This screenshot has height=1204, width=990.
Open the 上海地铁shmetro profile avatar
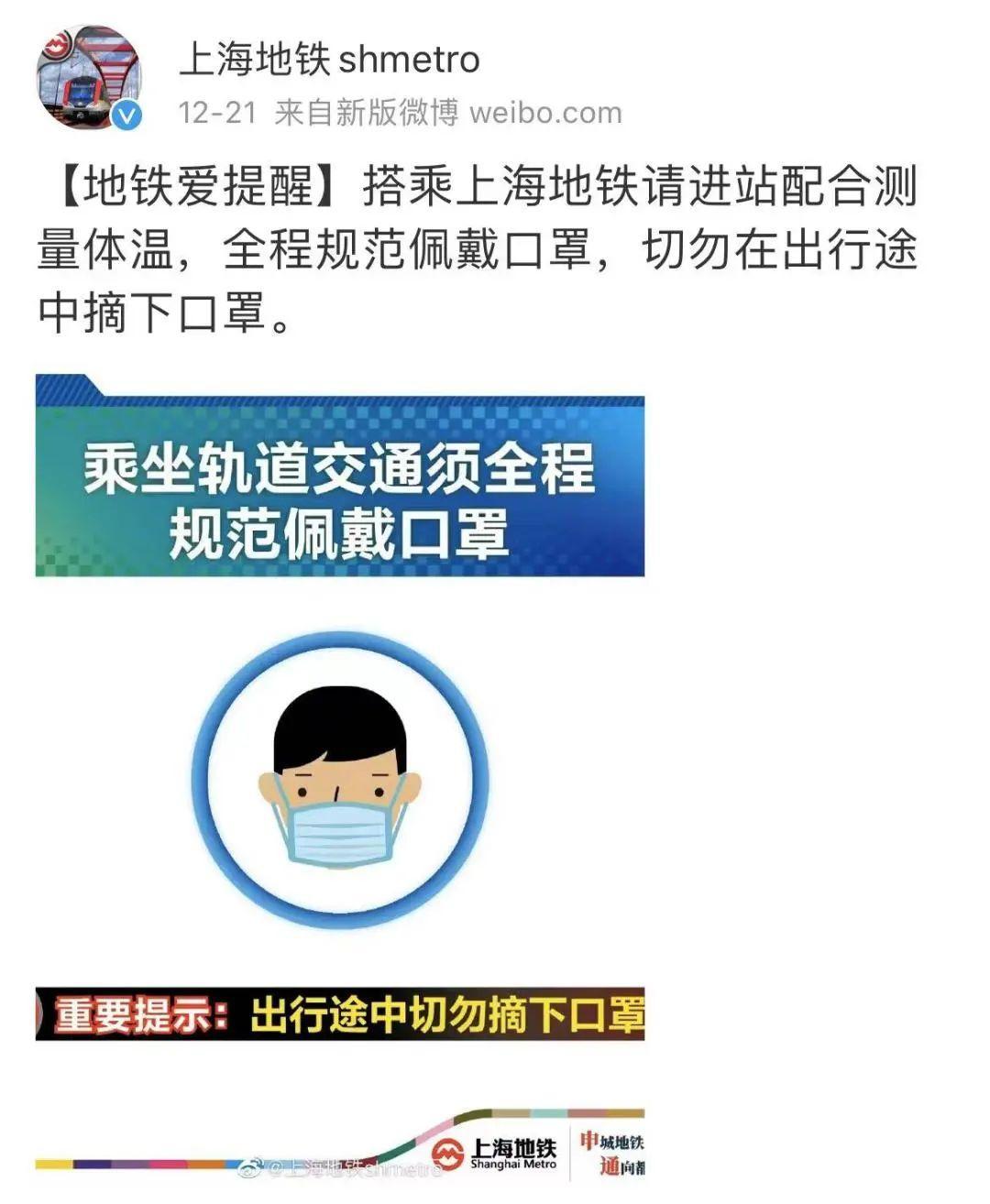pyautogui.click(x=88, y=79)
